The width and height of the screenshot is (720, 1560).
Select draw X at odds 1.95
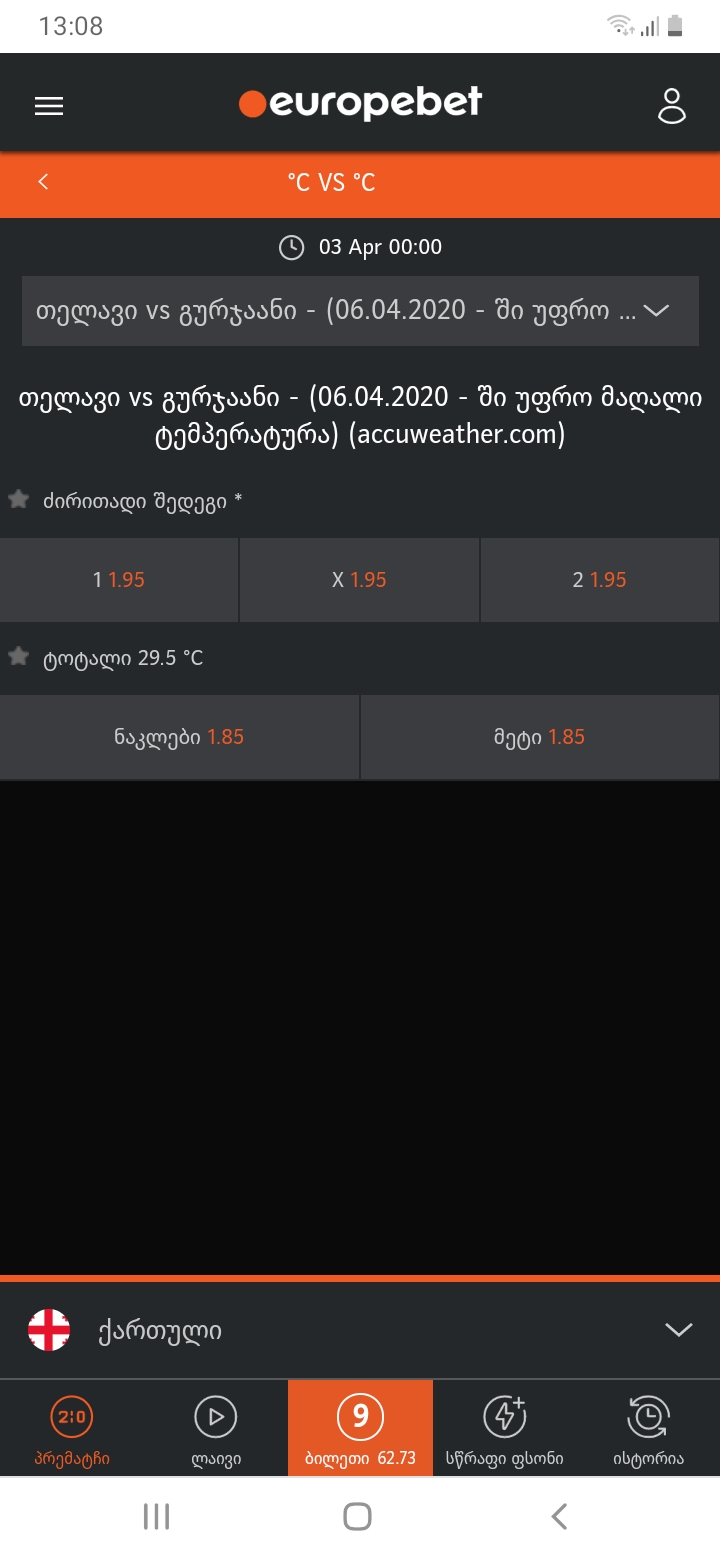coord(359,580)
